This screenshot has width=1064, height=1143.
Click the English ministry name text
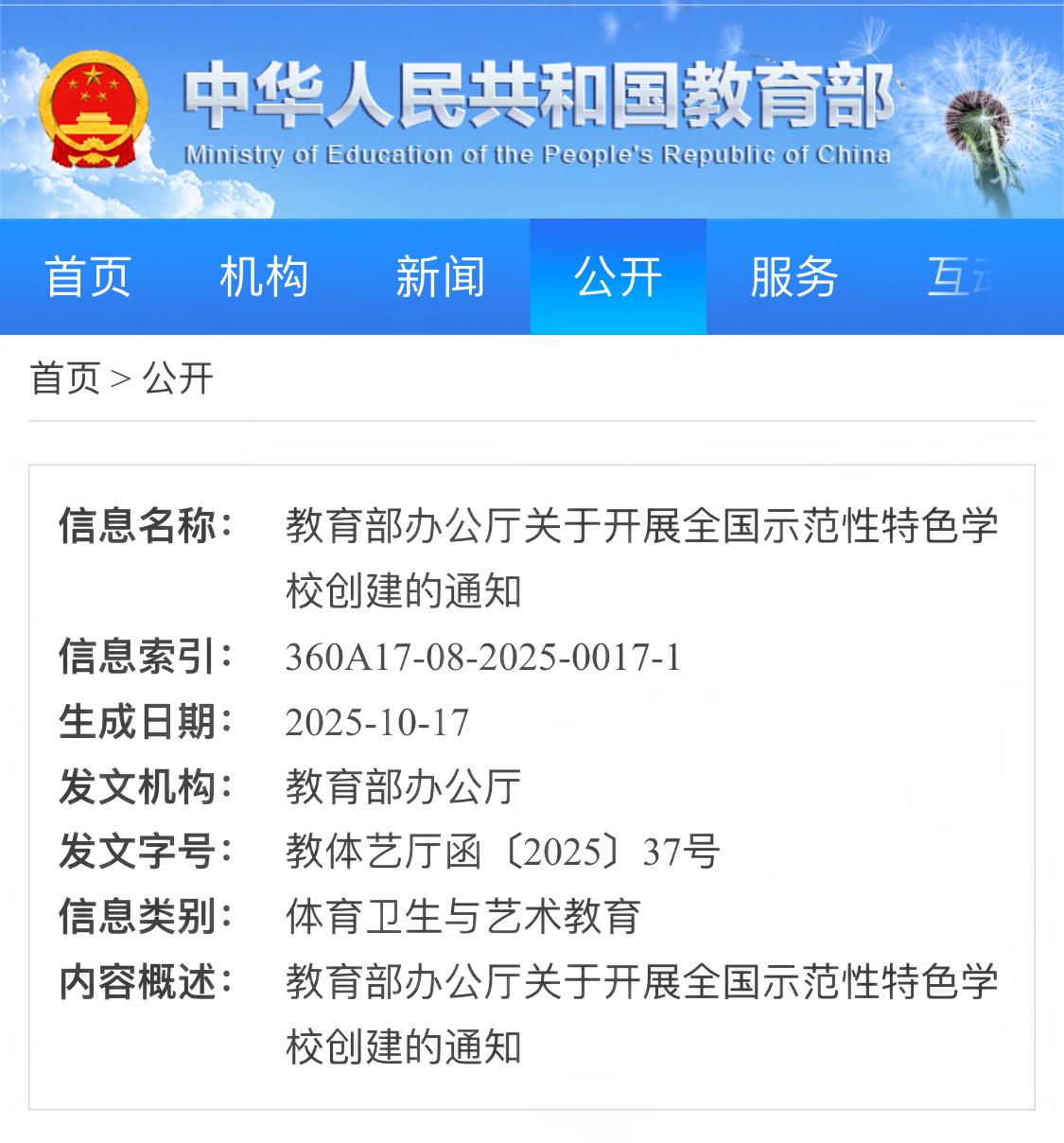click(539, 151)
